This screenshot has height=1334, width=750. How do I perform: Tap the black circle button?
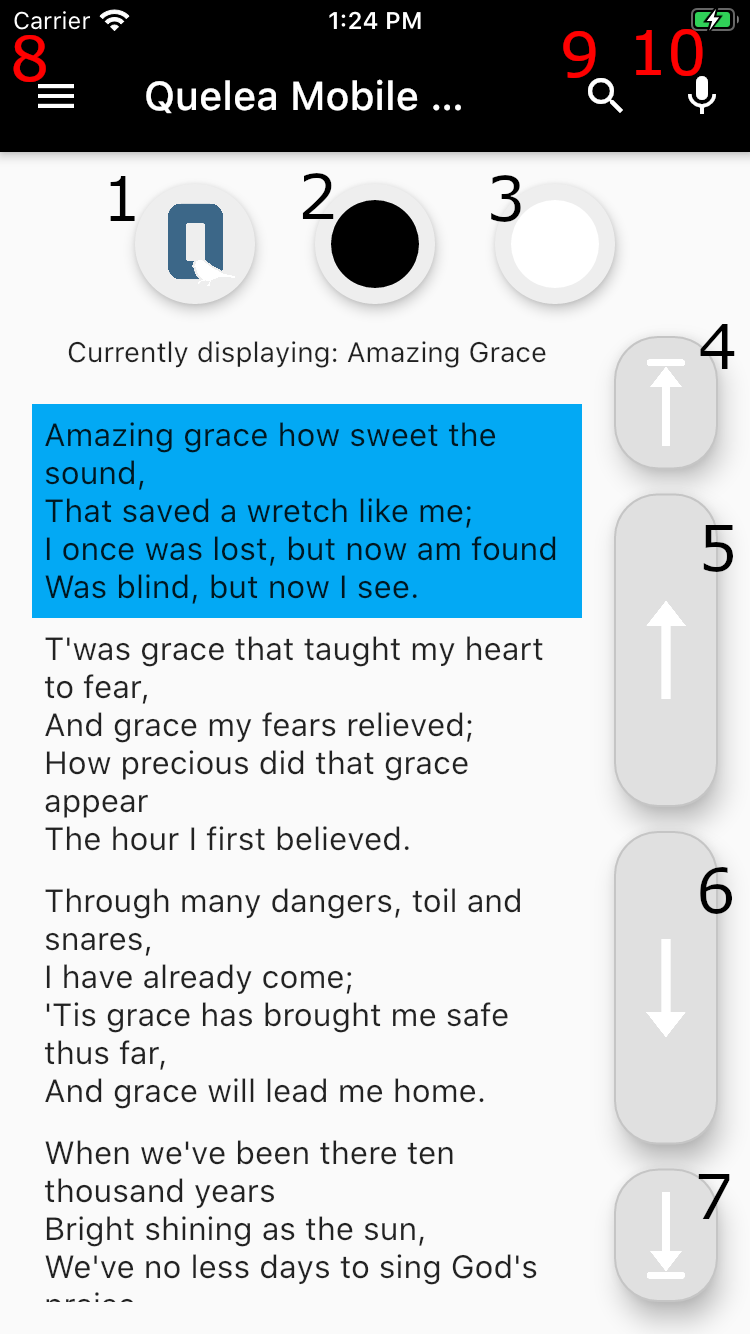(375, 244)
